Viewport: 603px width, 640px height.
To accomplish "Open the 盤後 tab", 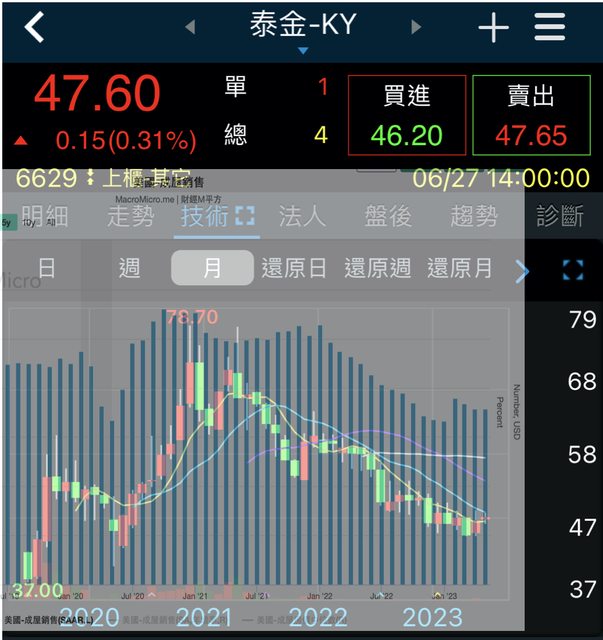I will [388, 215].
